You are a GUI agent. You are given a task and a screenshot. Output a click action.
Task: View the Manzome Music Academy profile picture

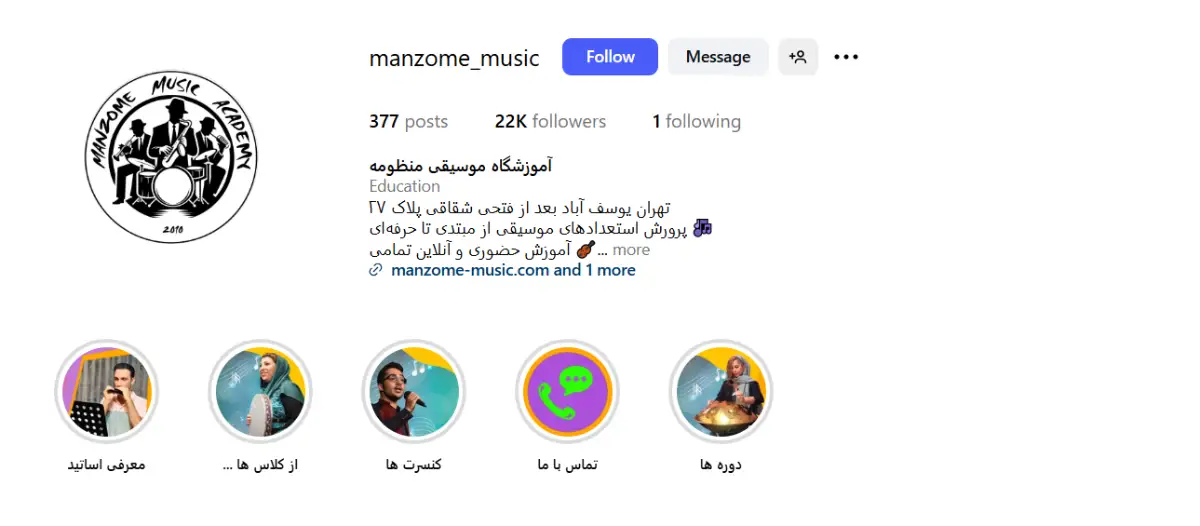pos(171,157)
